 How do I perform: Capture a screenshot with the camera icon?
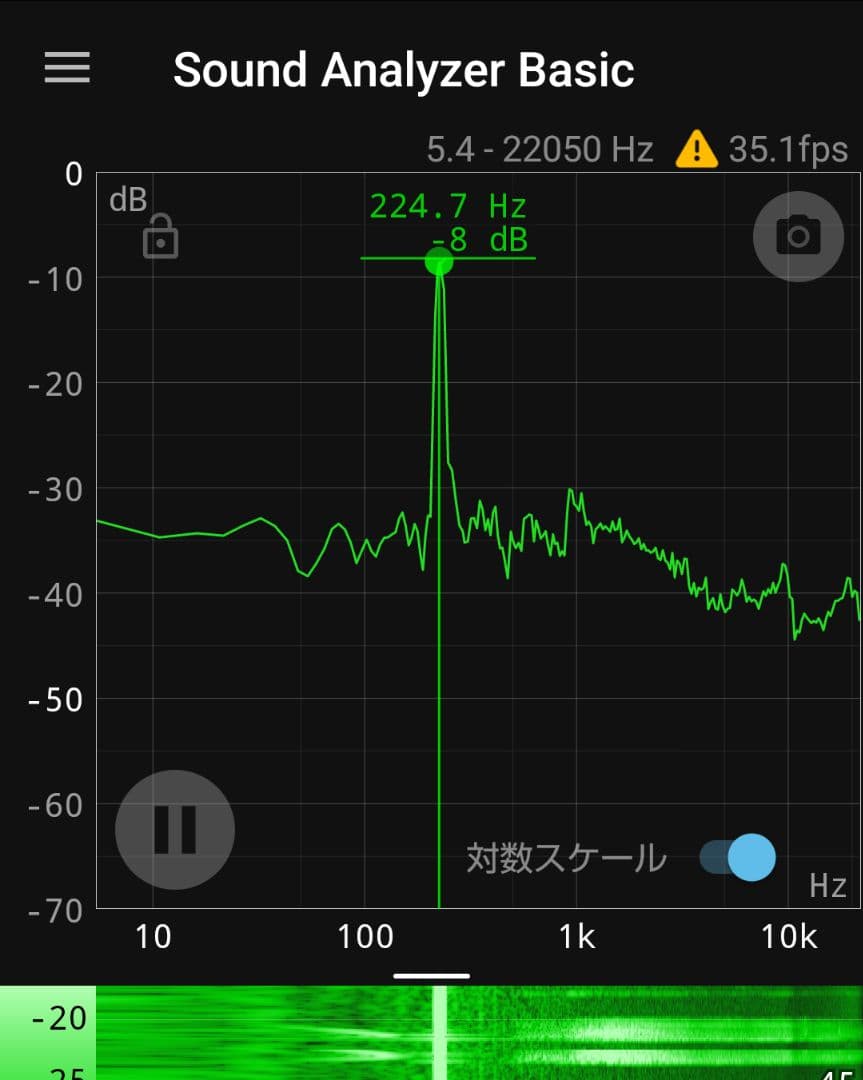797,236
